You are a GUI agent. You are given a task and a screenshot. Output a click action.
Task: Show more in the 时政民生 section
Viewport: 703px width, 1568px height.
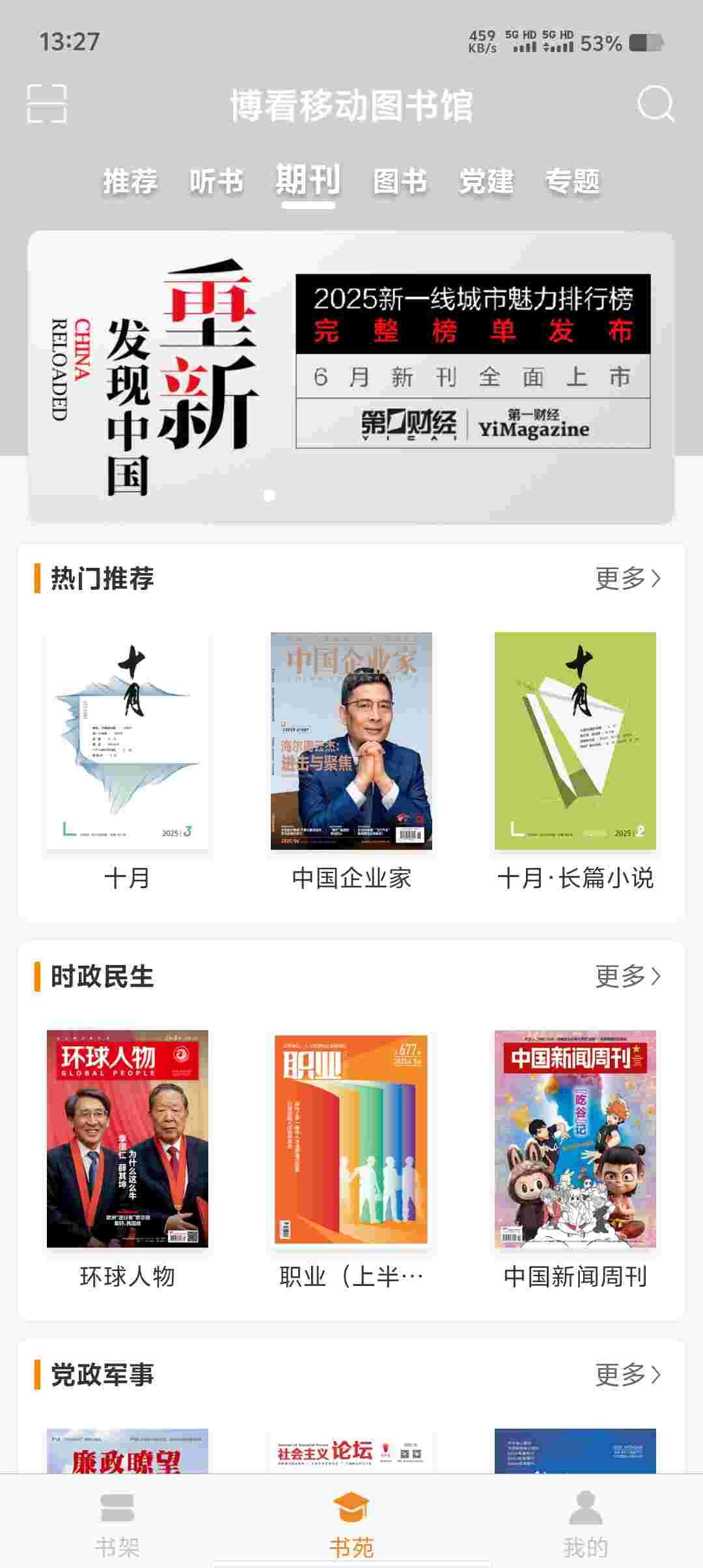click(x=627, y=976)
